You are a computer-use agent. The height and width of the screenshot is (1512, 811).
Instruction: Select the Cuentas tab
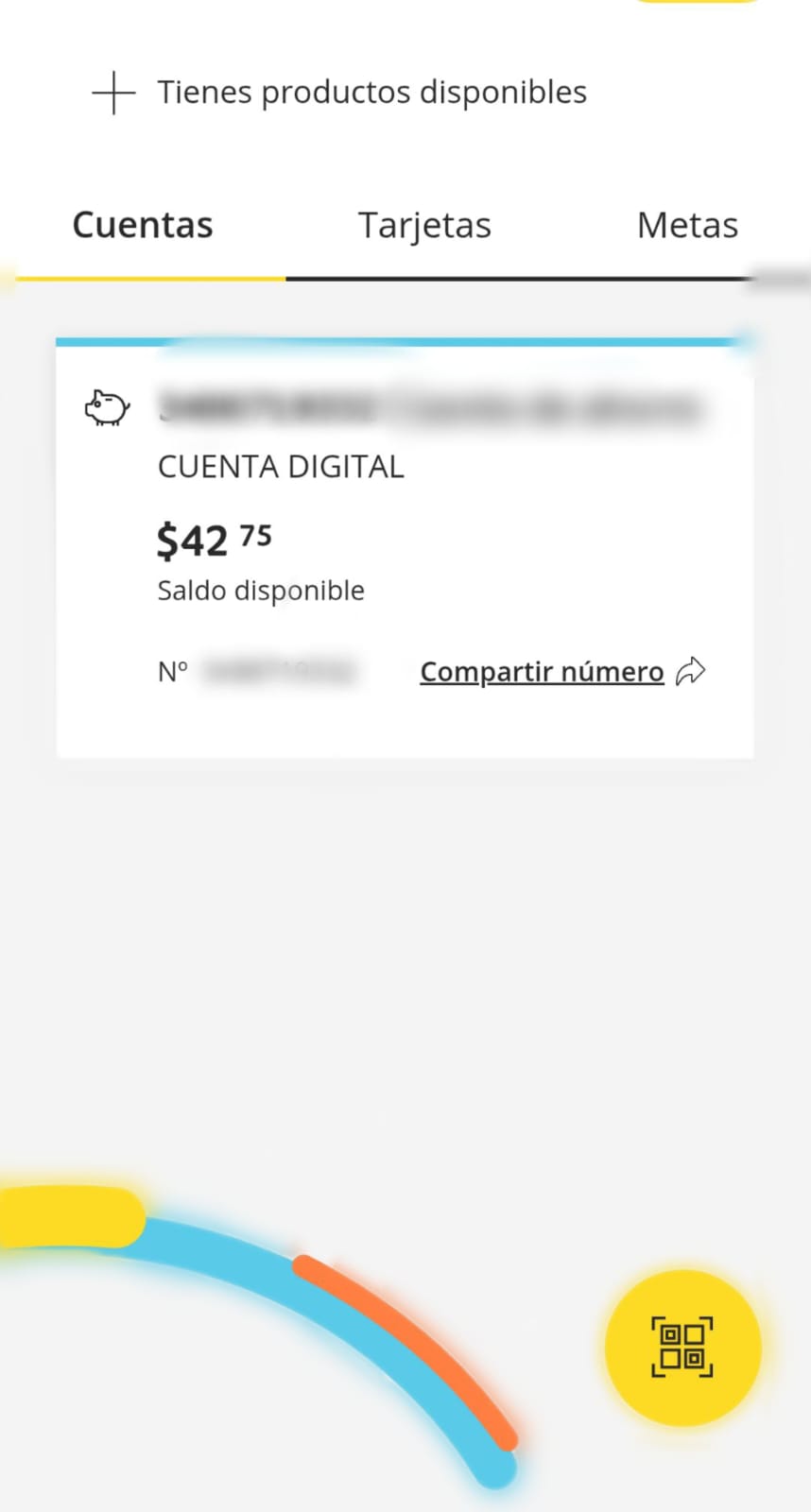(143, 226)
